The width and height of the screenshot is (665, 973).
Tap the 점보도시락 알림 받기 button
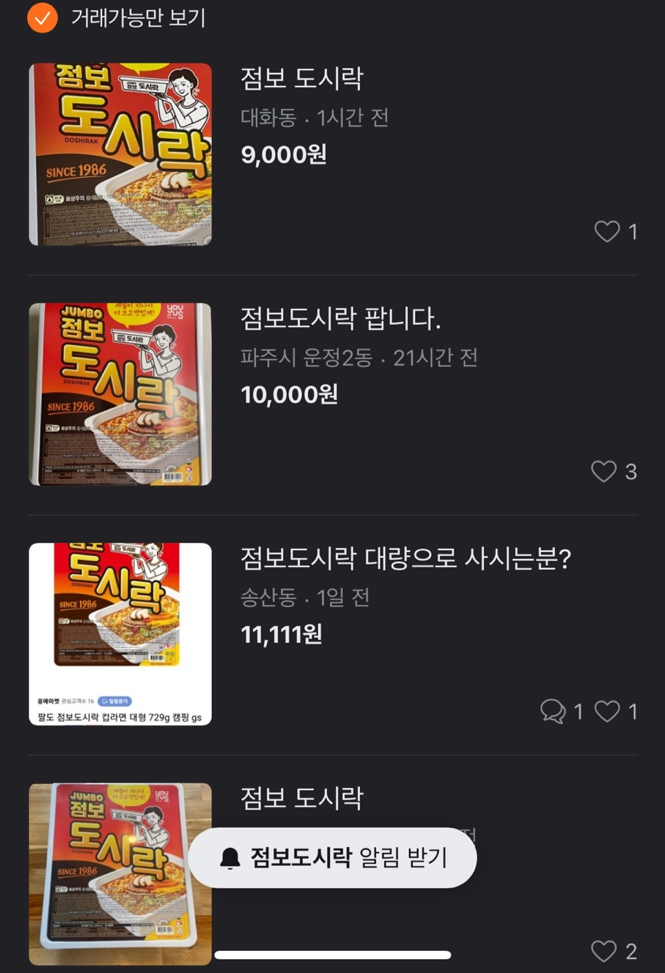pos(332,857)
